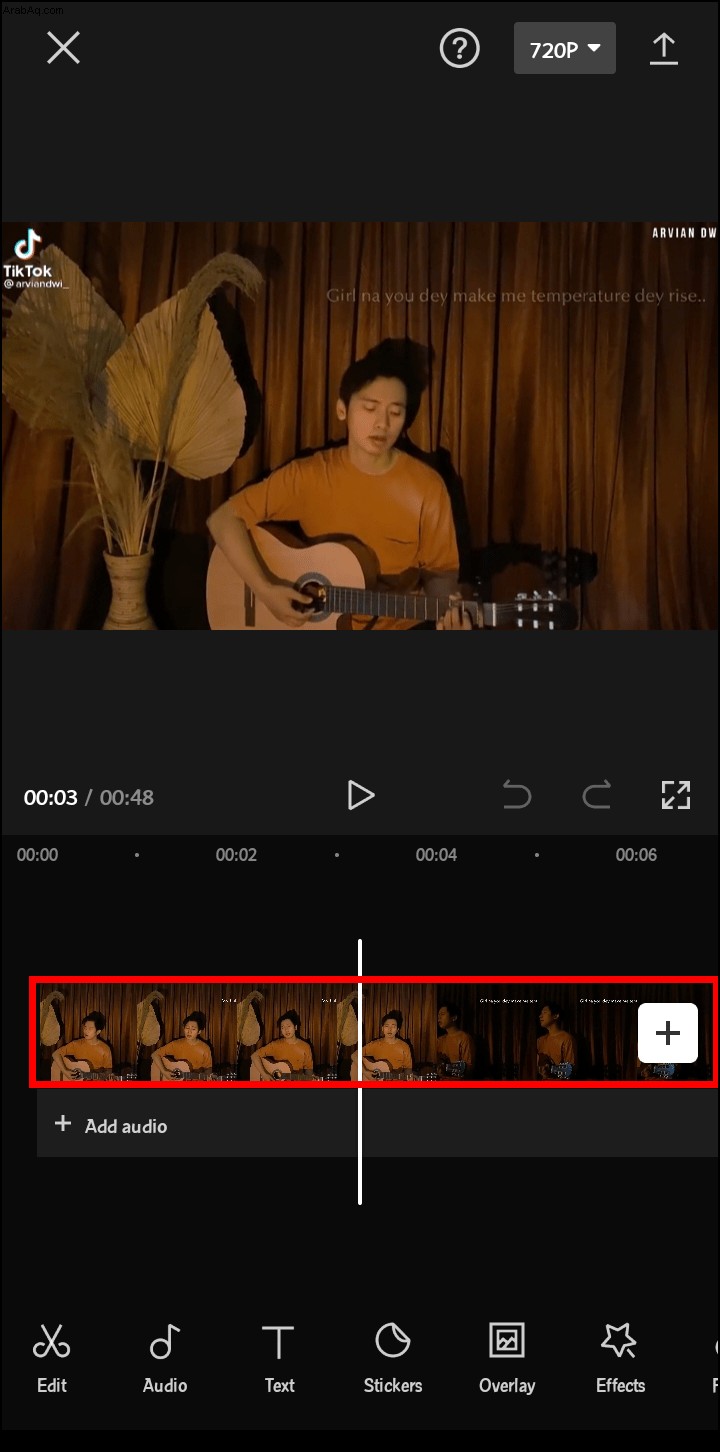720x1452 pixels.
Task: Undo the last action
Action: pos(516,795)
